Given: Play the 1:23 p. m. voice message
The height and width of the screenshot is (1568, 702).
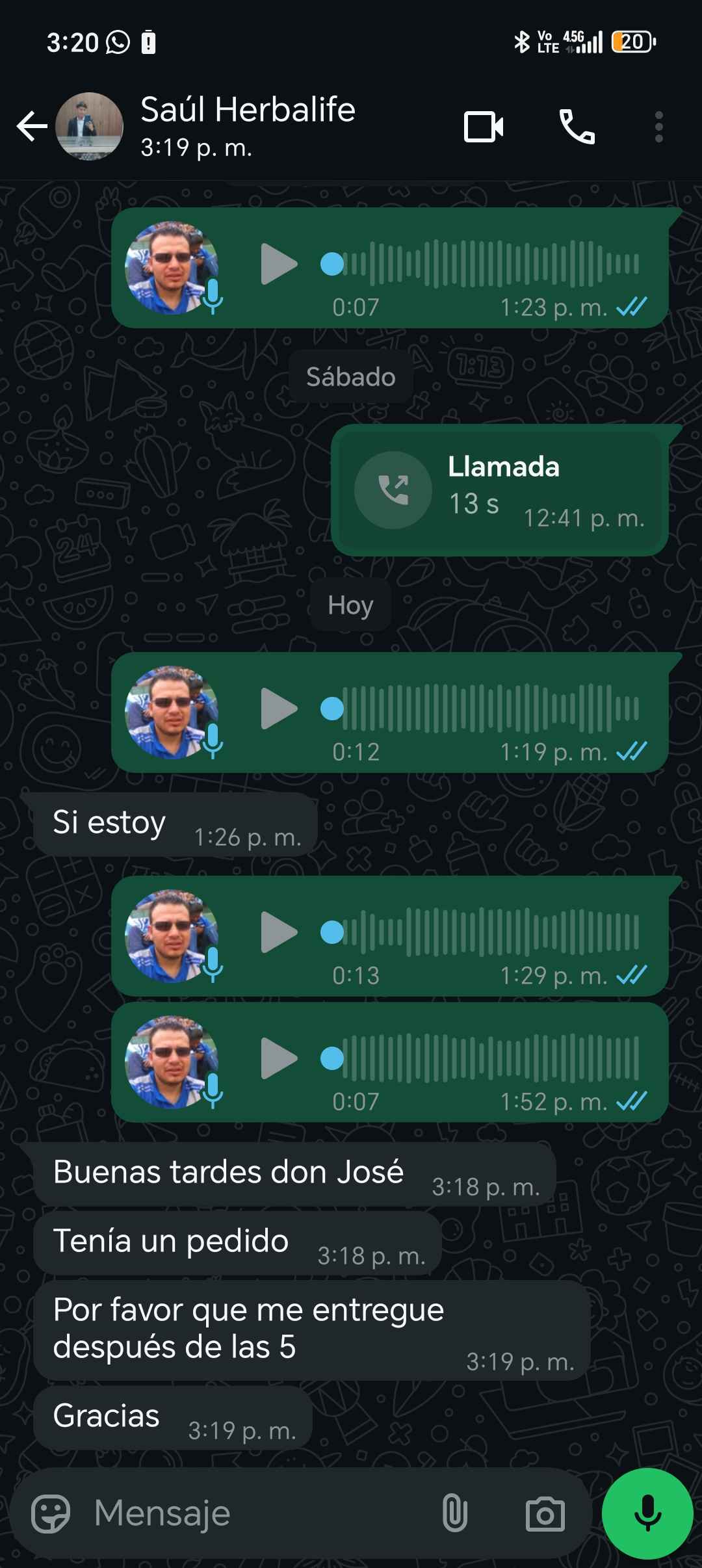Looking at the screenshot, I should click(x=279, y=264).
